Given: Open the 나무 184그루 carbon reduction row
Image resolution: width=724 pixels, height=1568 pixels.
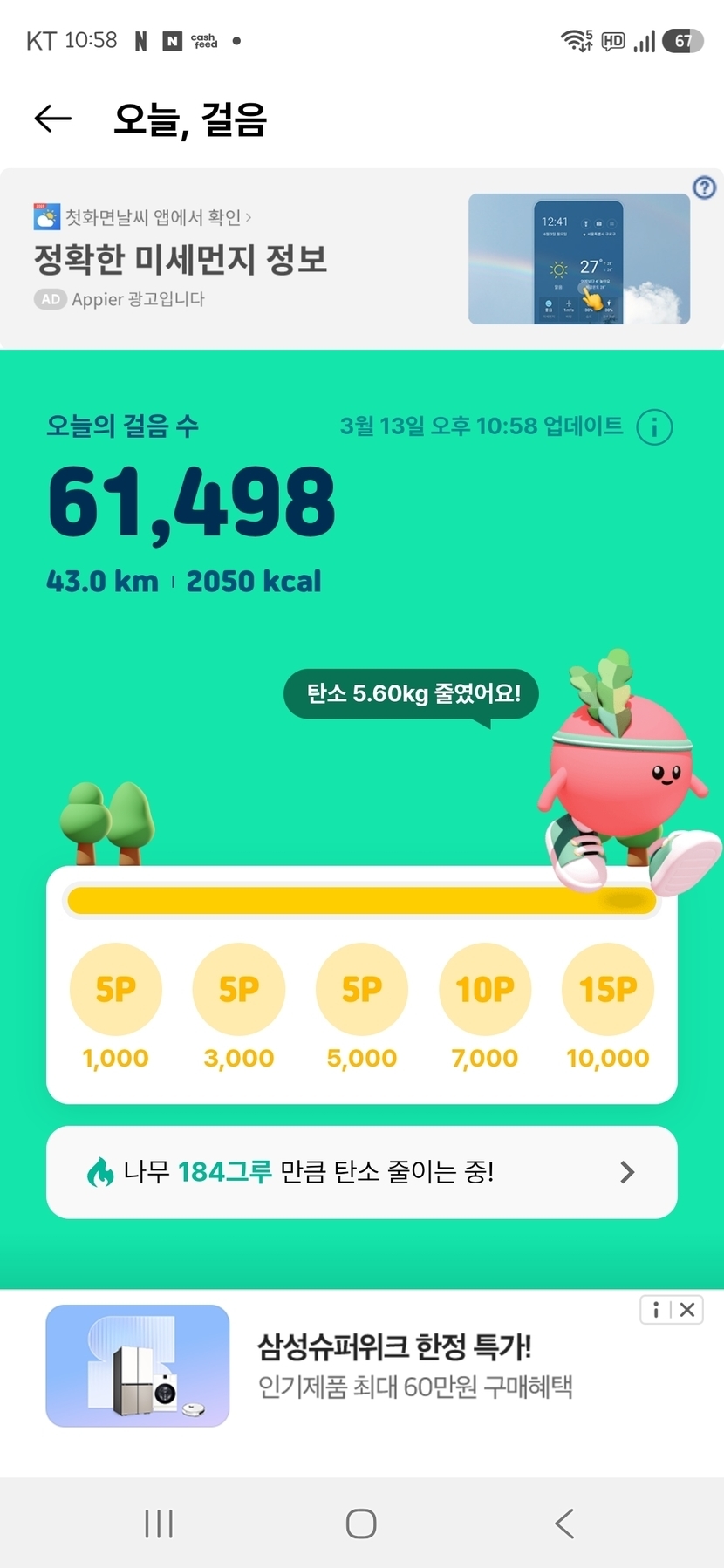Looking at the screenshot, I should 361,1172.
